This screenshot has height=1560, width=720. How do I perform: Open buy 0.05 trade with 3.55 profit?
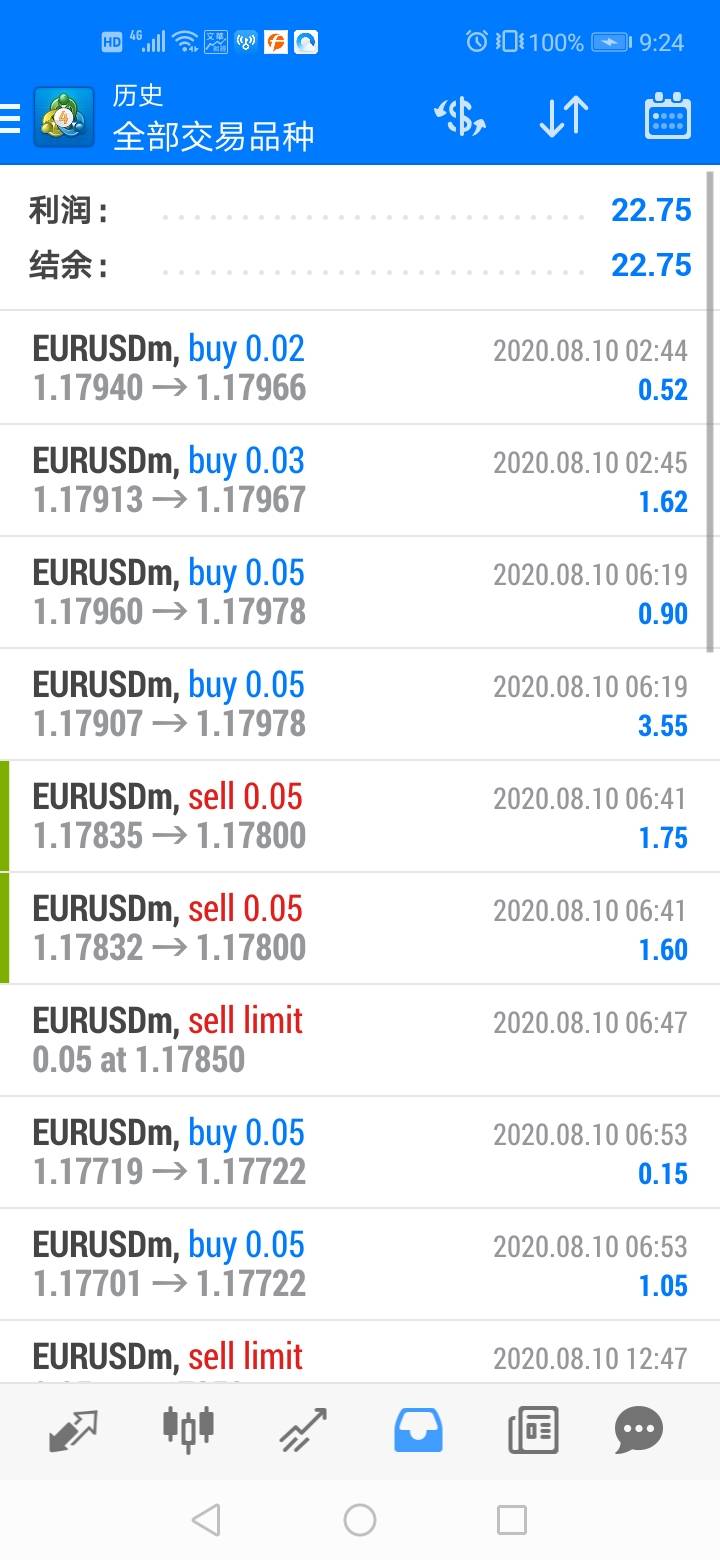360,704
